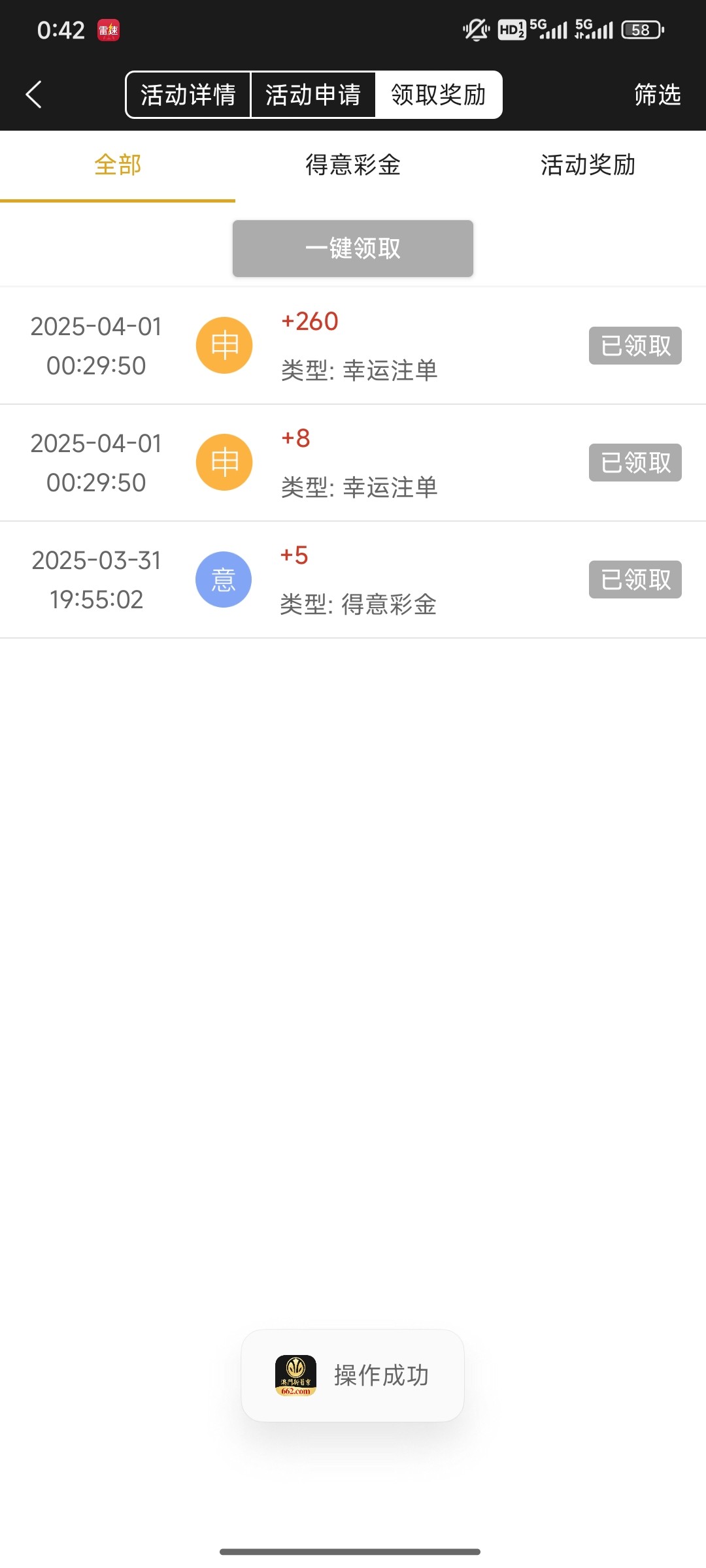Switch to the 得意彩金 tab

[x=353, y=165]
